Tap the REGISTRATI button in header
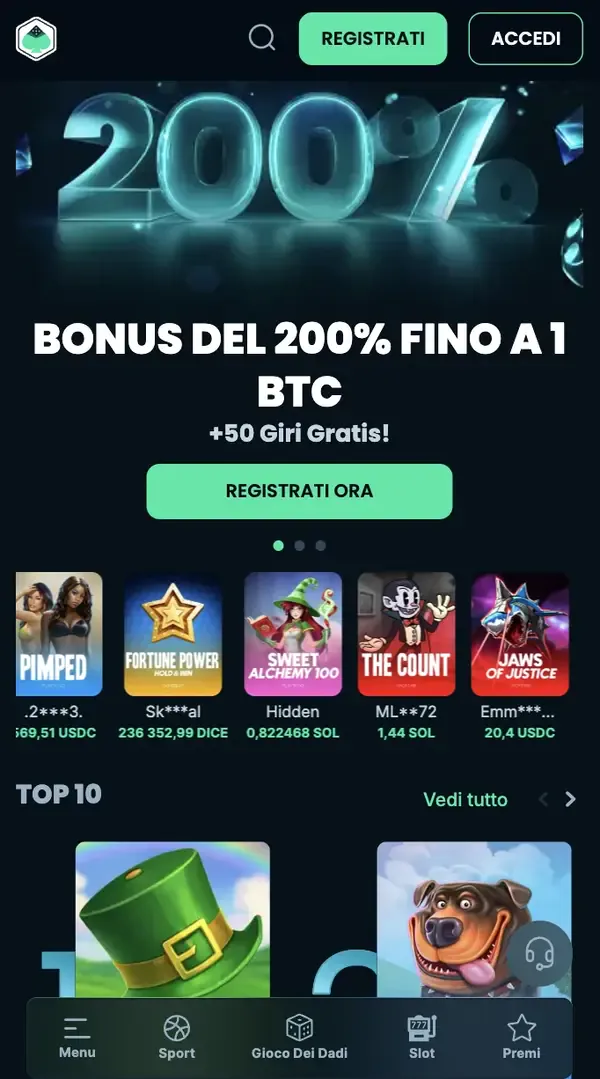The image size is (600, 1079). (x=373, y=39)
